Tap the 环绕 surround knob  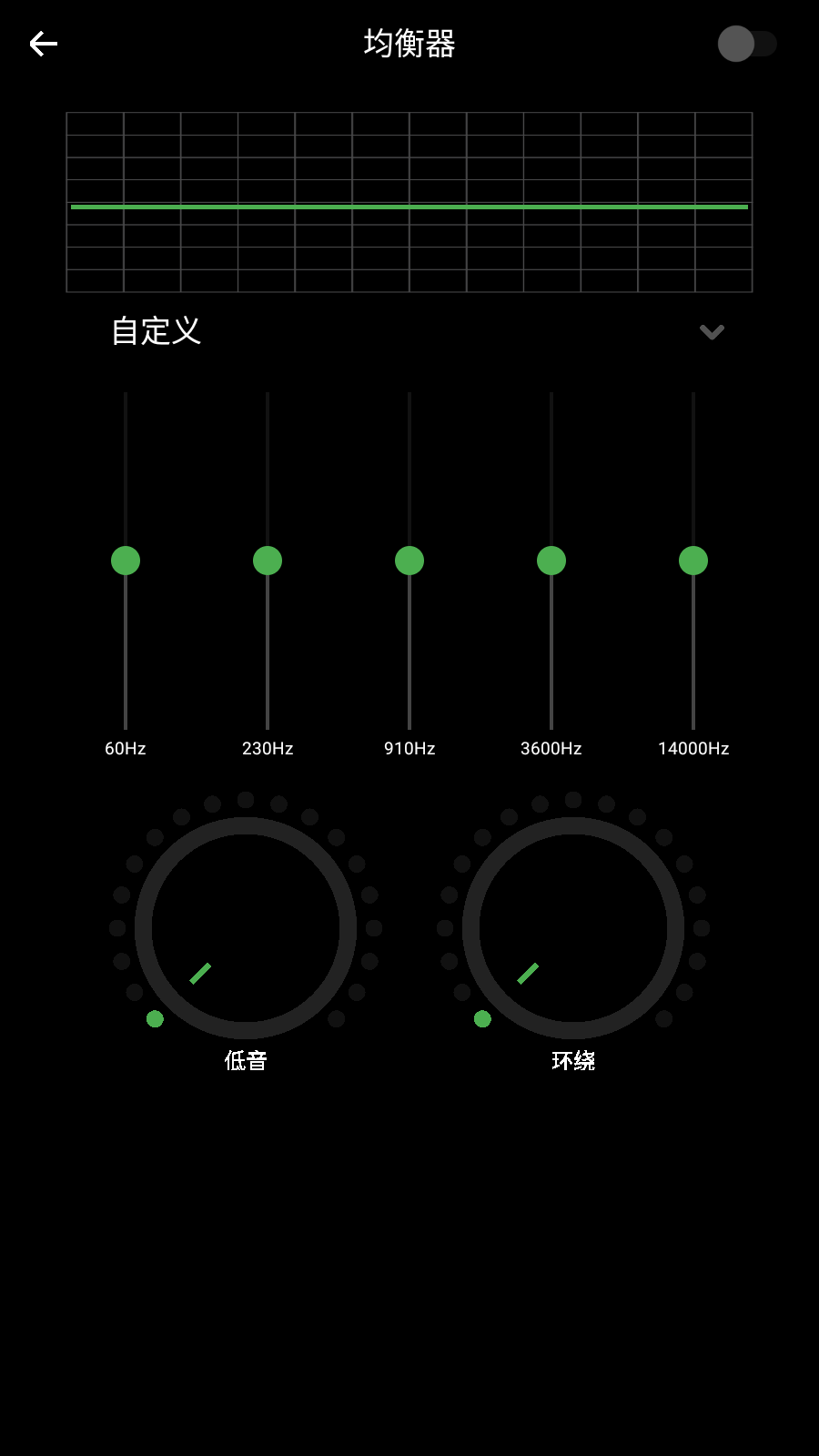tap(573, 928)
